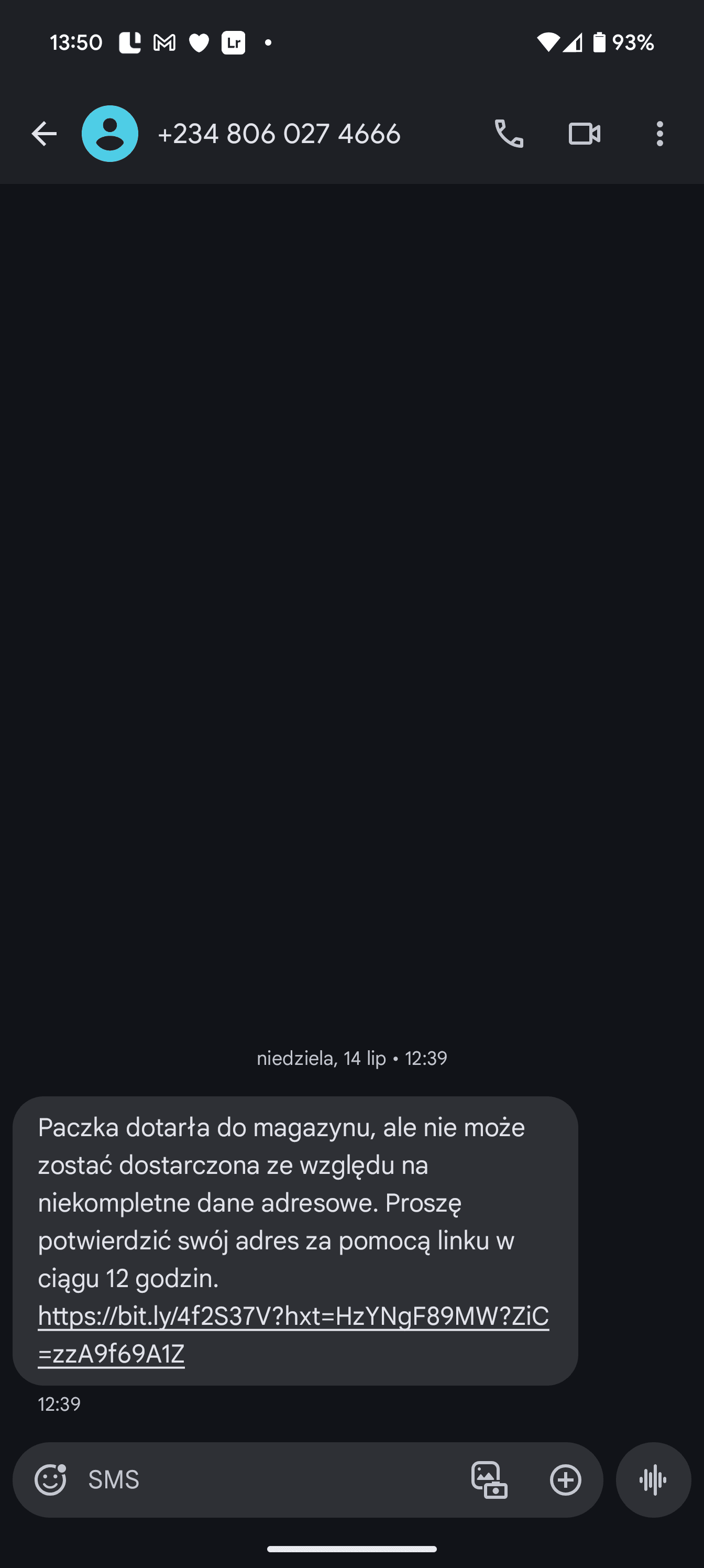Open the emoji picker
The width and height of the screenshot is (704, 1568).
50,1480
